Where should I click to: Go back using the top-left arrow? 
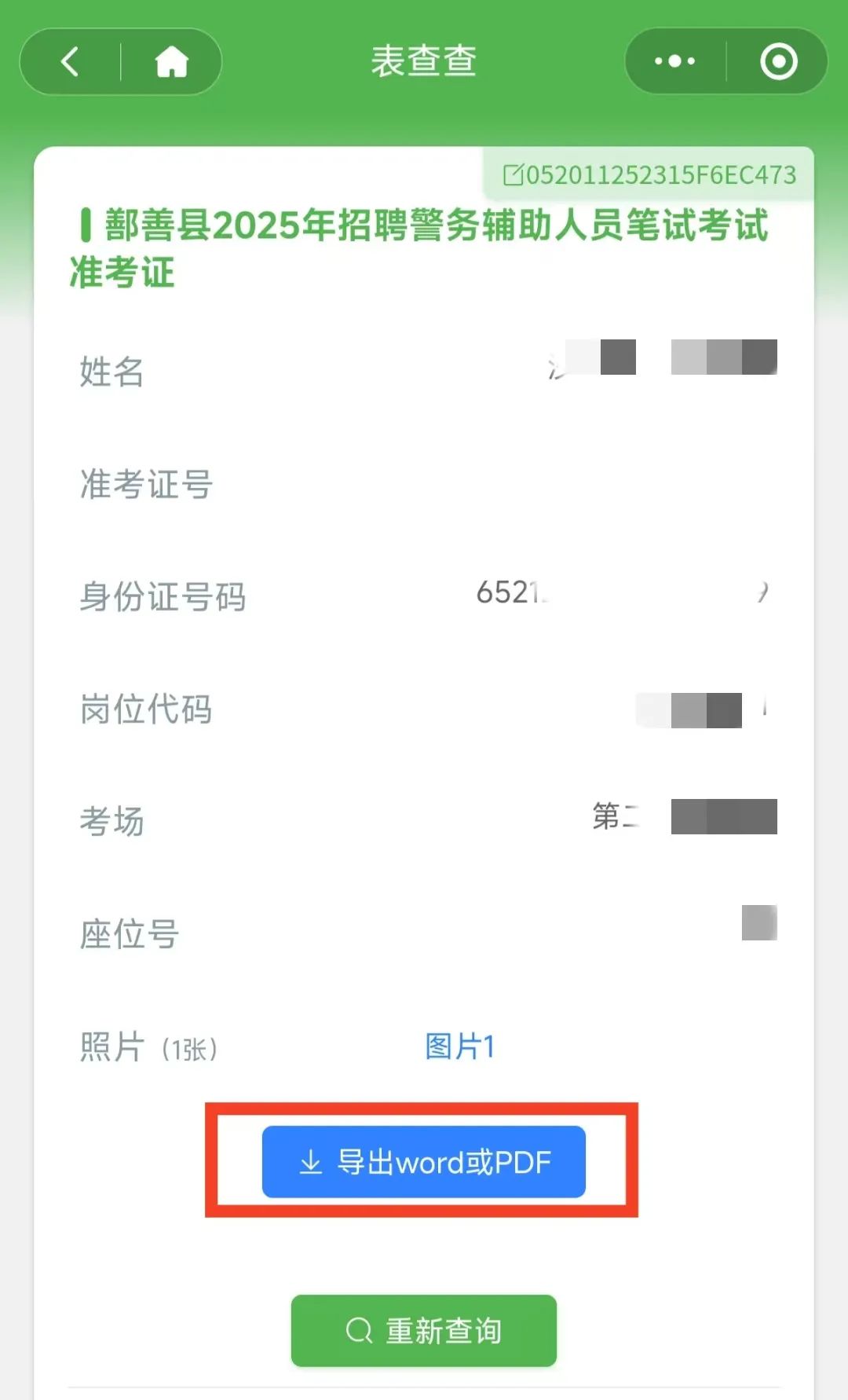[70, 61]
